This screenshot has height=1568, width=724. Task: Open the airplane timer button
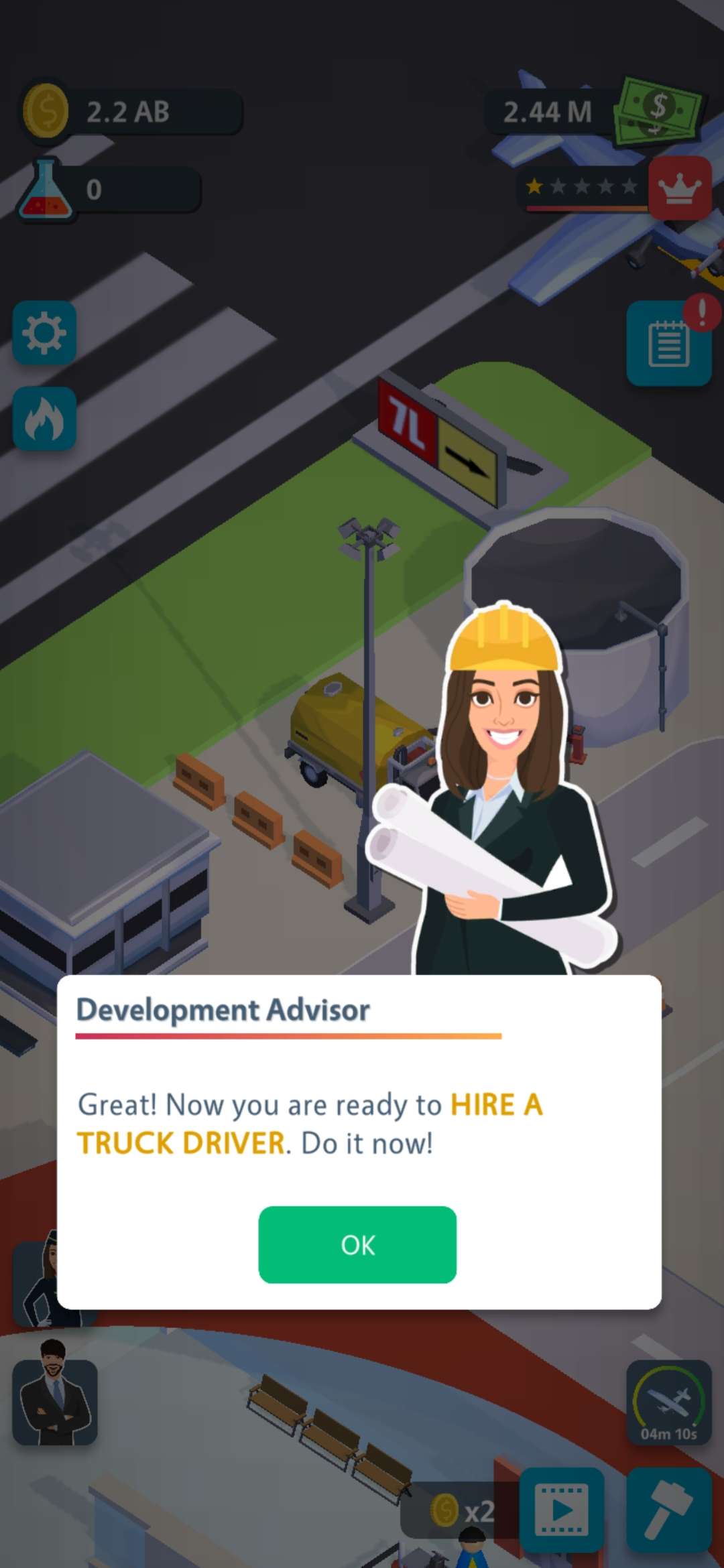click(x=668, y=1402)
